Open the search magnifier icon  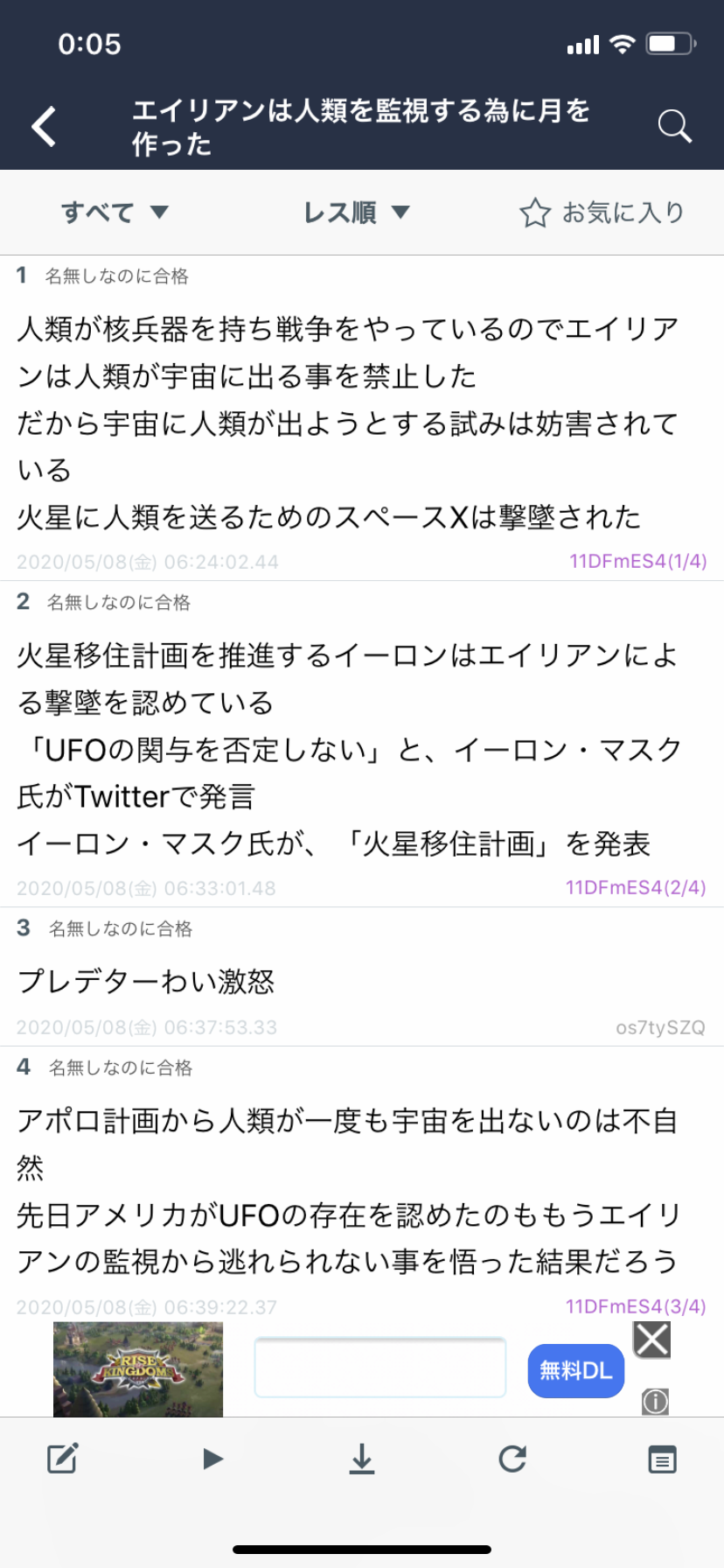(x=674, y=126)
